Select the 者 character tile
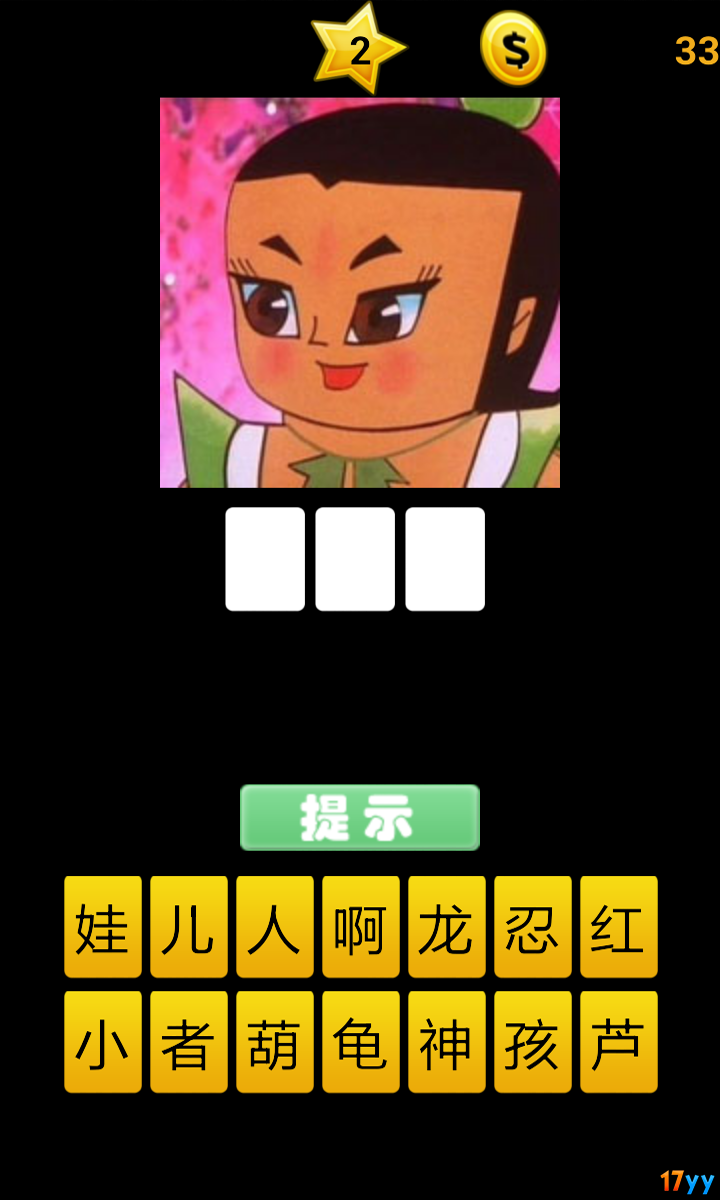Screen dimensions: 720x1200 click(189, 1042)
